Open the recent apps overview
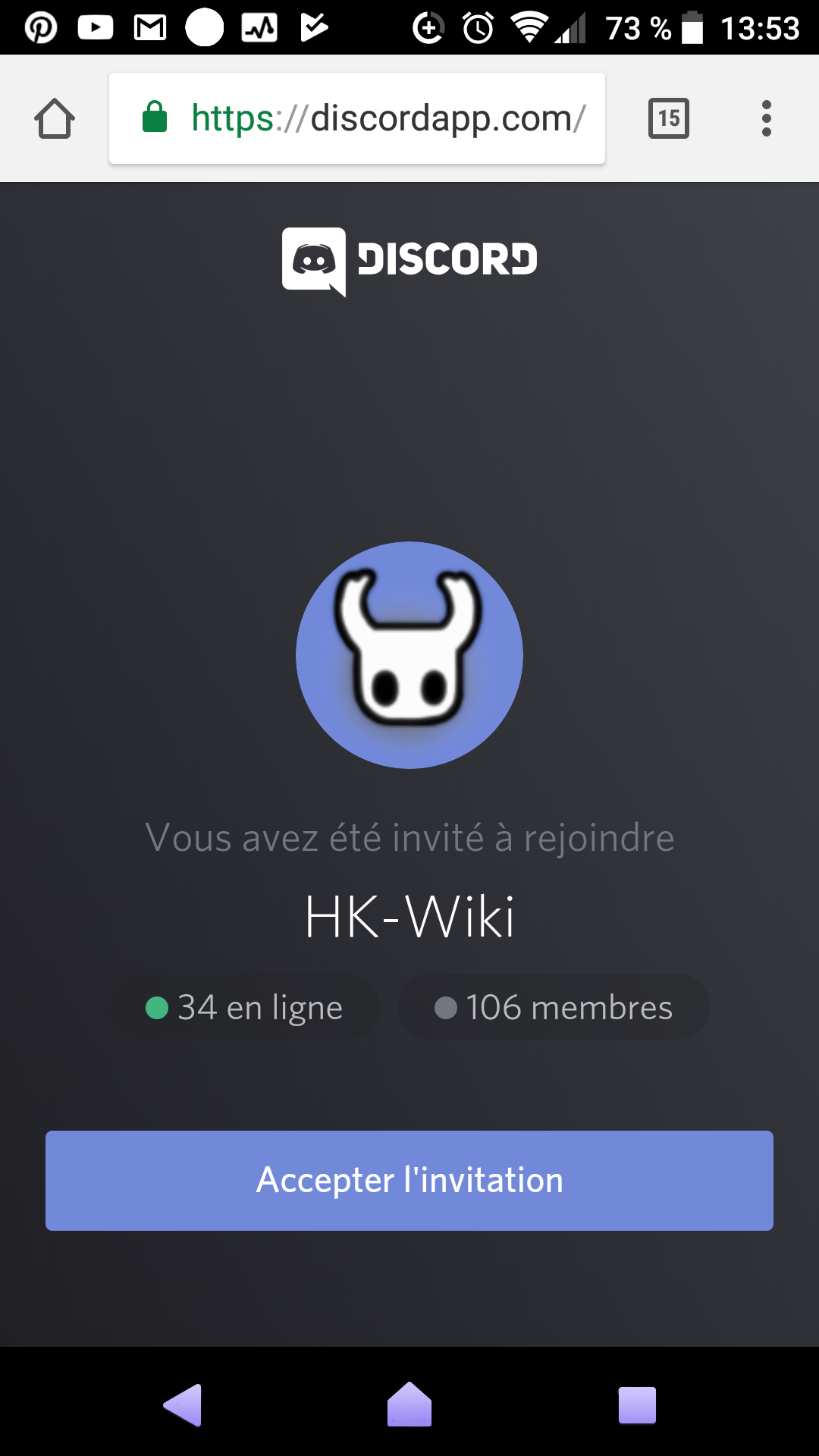Image resolution: width=819 pixels, height=1456 pixels. (x=637, y=1405)
